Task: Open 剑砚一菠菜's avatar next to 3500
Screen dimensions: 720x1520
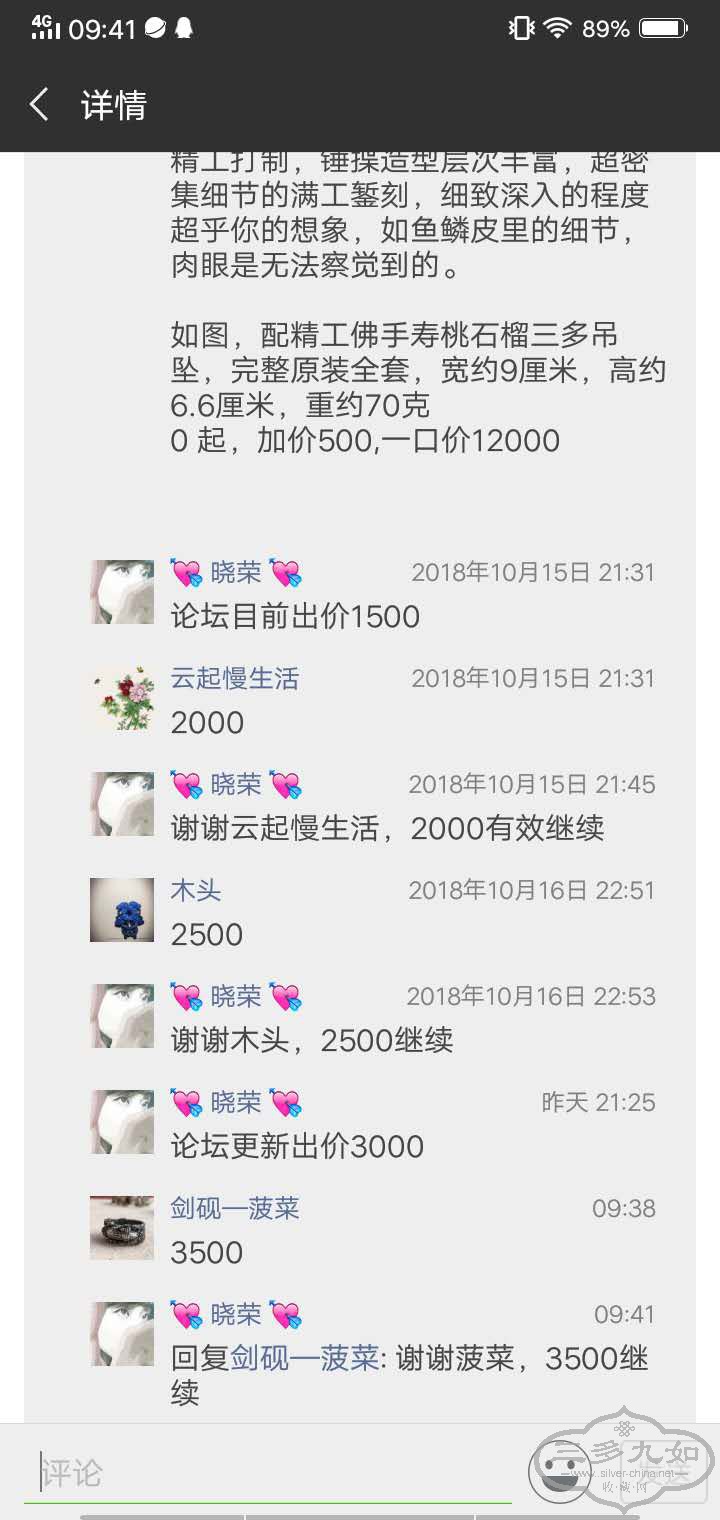Action: point(122,1228)
